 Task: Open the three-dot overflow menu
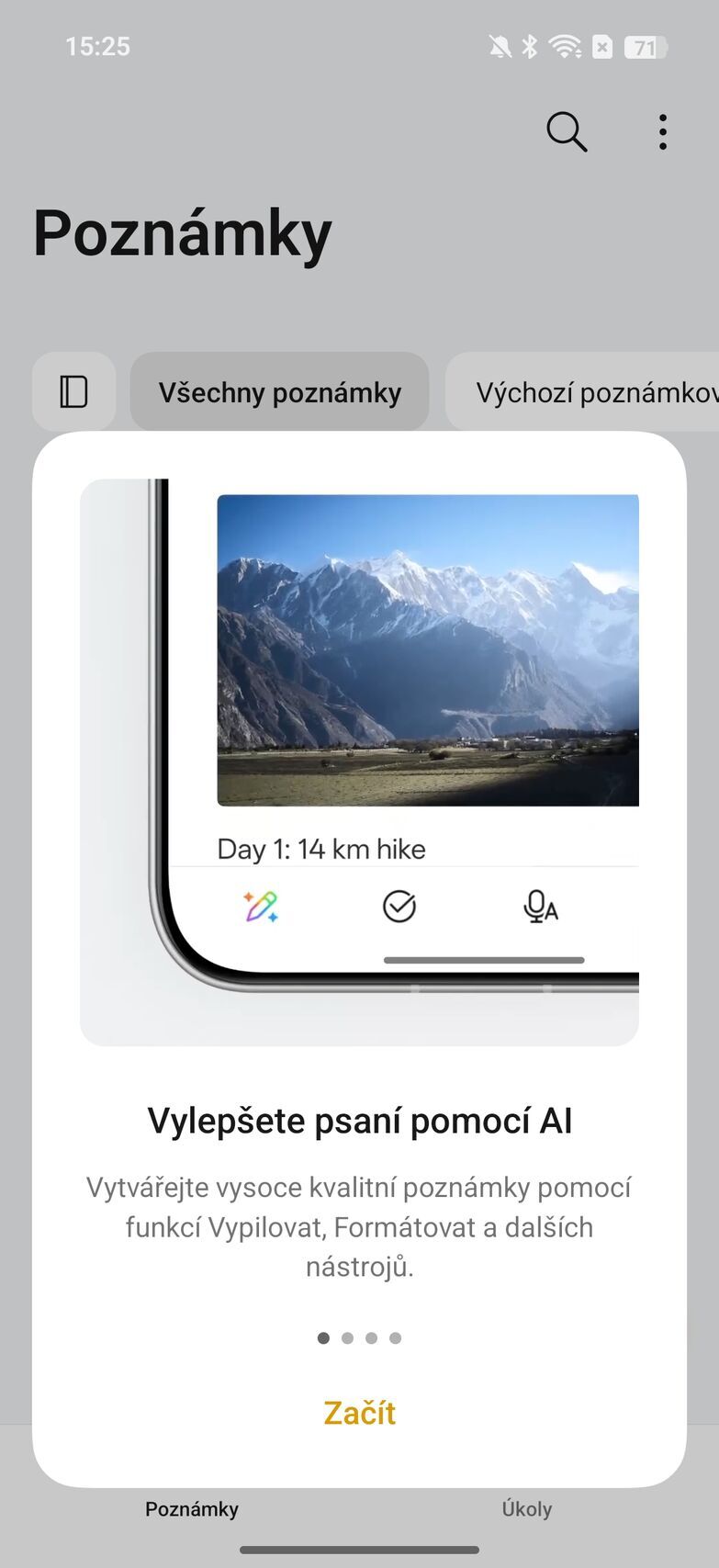tap(662, 132)
